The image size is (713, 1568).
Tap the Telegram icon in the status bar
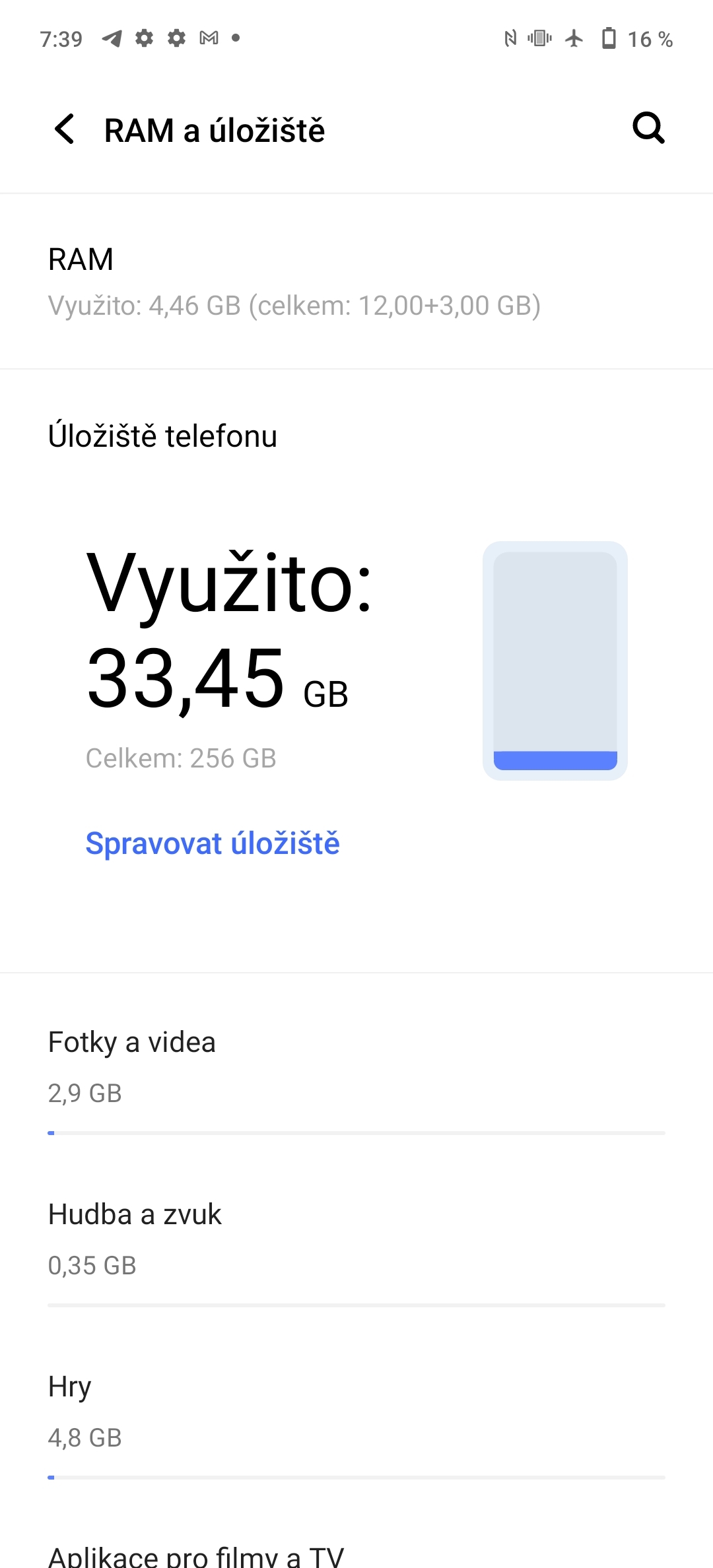pyautogui.click(x=112, y=38)
